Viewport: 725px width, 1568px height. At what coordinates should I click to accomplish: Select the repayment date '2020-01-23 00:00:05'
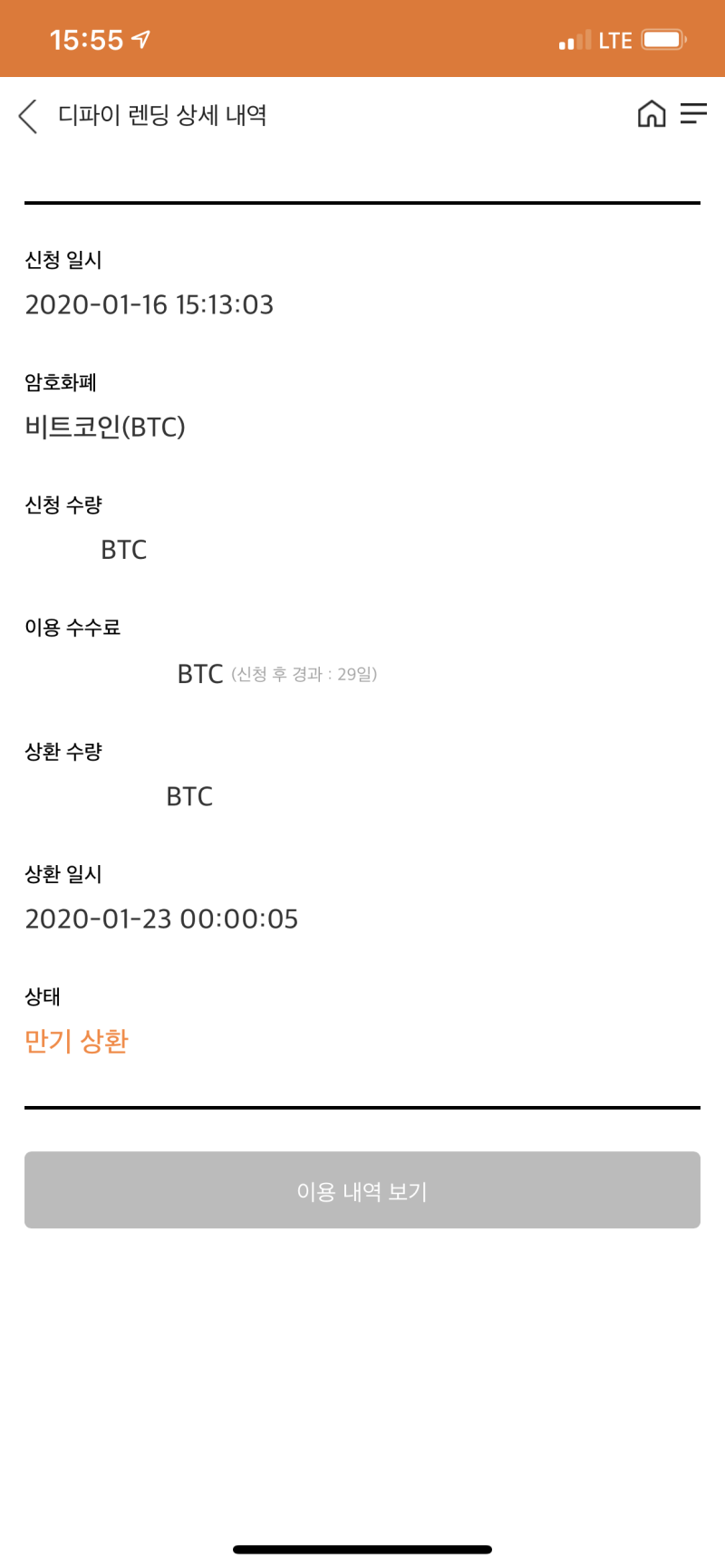pos(161,919)
